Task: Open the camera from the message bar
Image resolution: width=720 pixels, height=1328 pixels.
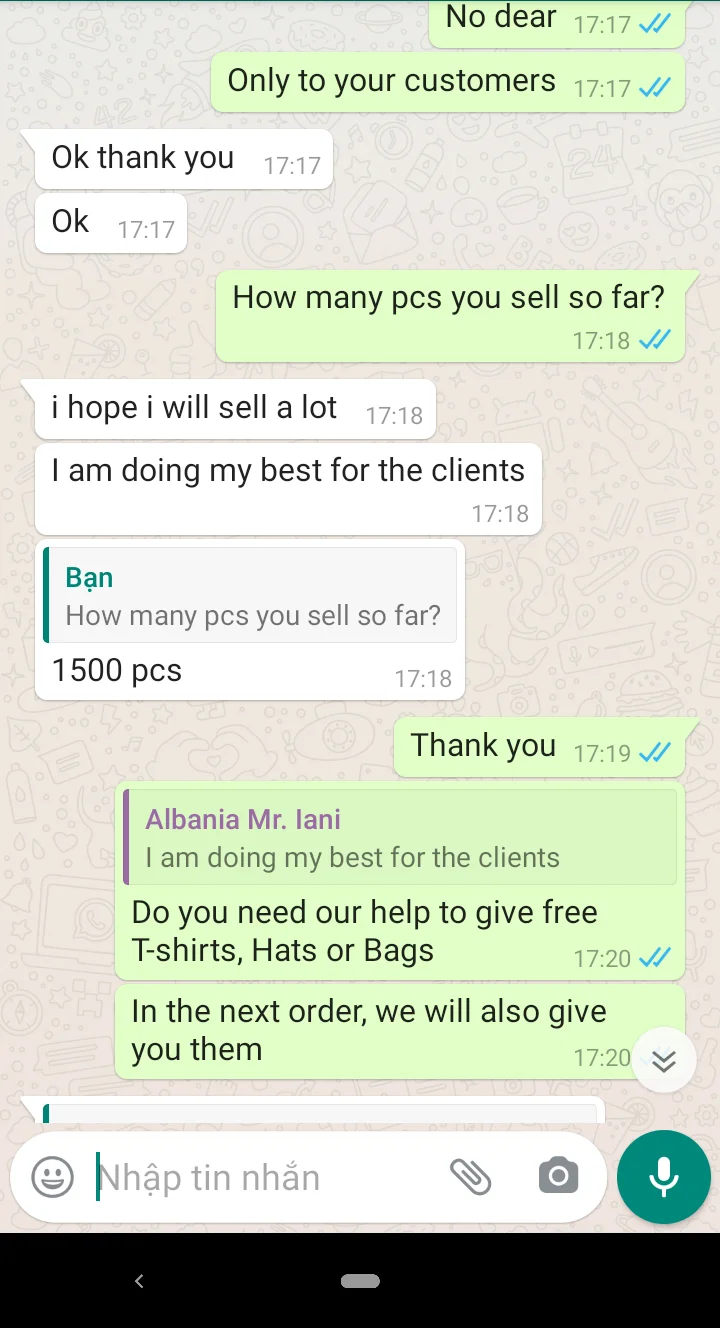Action: pos(558,1177)
